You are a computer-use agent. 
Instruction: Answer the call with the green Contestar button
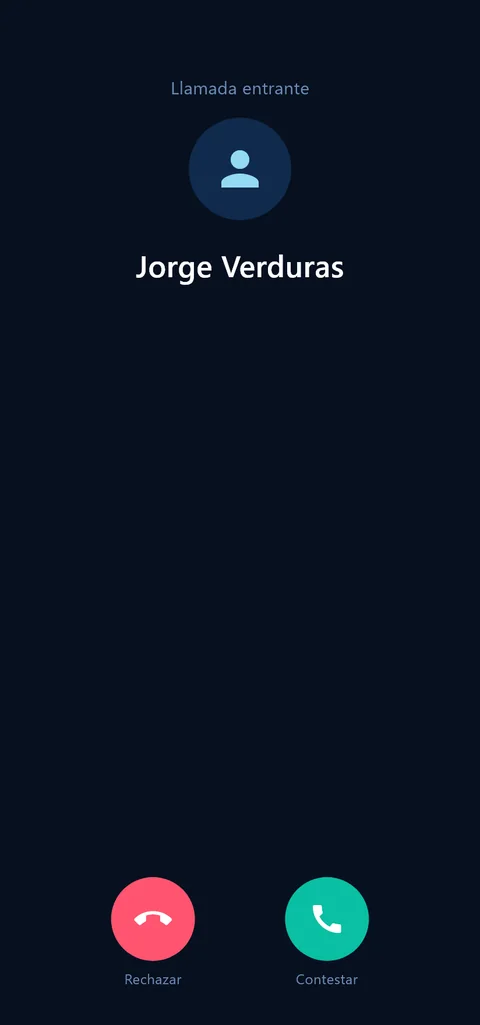pos(327,918)
